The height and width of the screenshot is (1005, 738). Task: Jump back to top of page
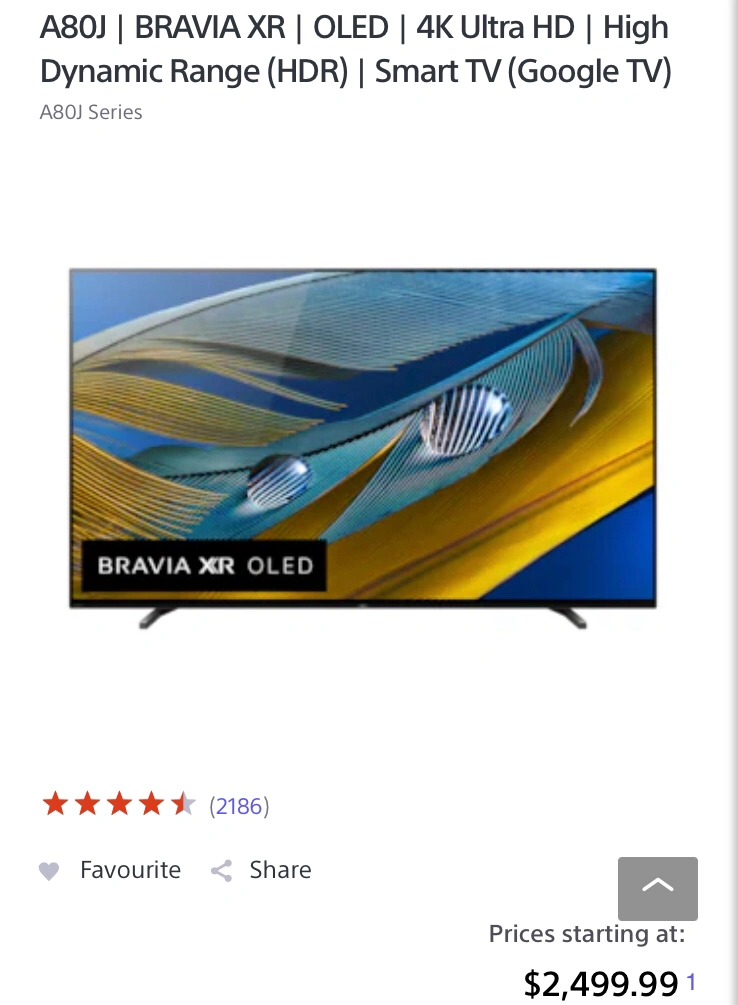(x=657, y=888)
